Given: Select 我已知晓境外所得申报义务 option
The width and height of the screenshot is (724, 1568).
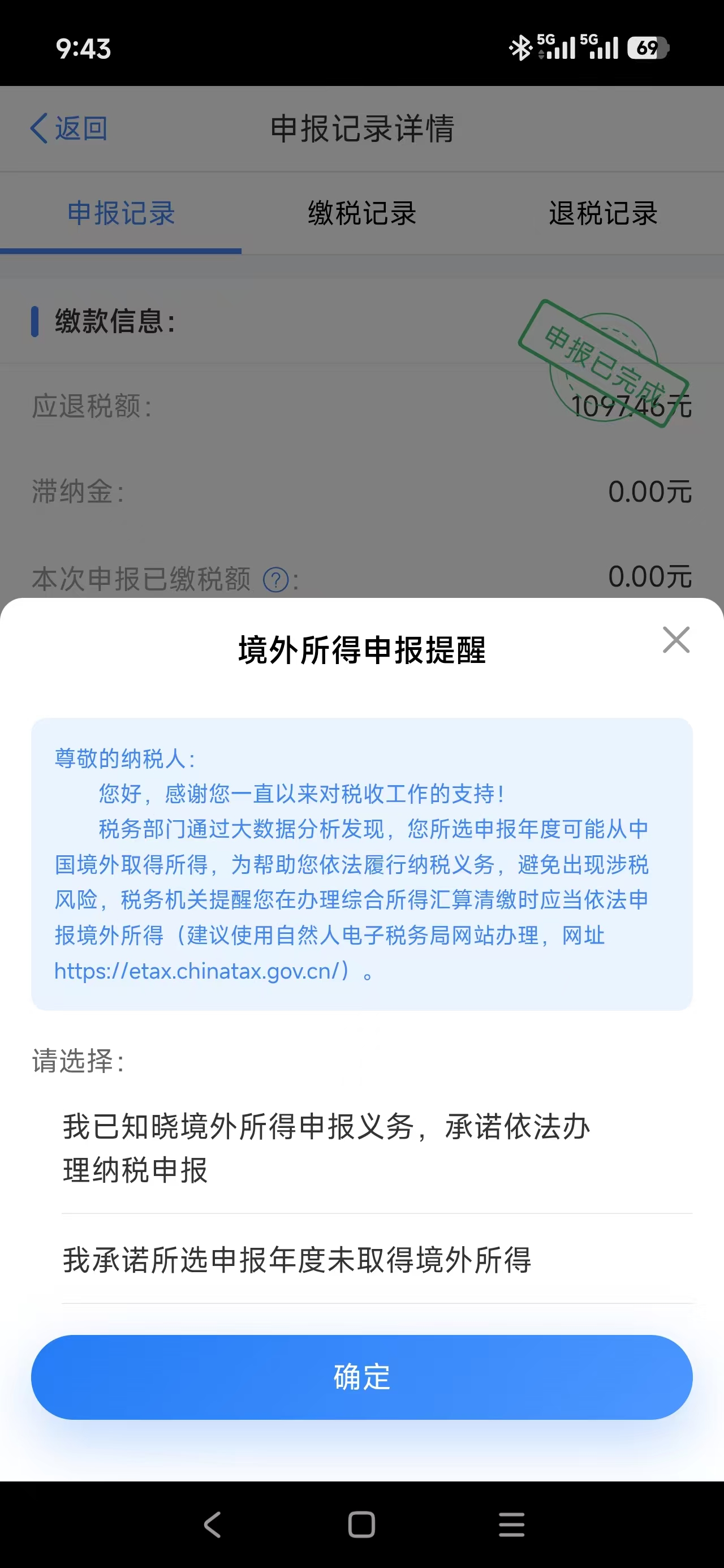Looking at the screenshot, I should pyautogui.click(x=377, y=1147).
